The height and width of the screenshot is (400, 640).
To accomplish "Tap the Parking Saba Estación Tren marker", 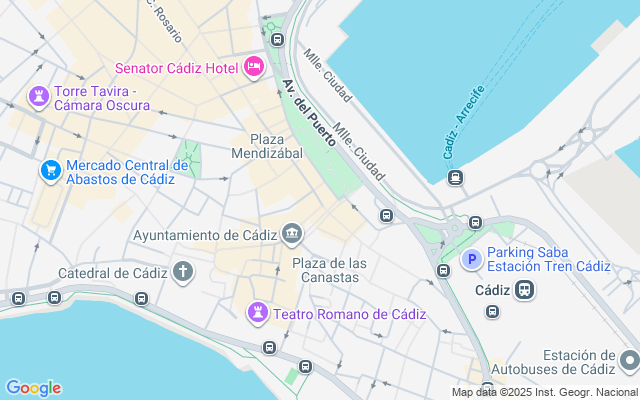I will coord(471,259).
